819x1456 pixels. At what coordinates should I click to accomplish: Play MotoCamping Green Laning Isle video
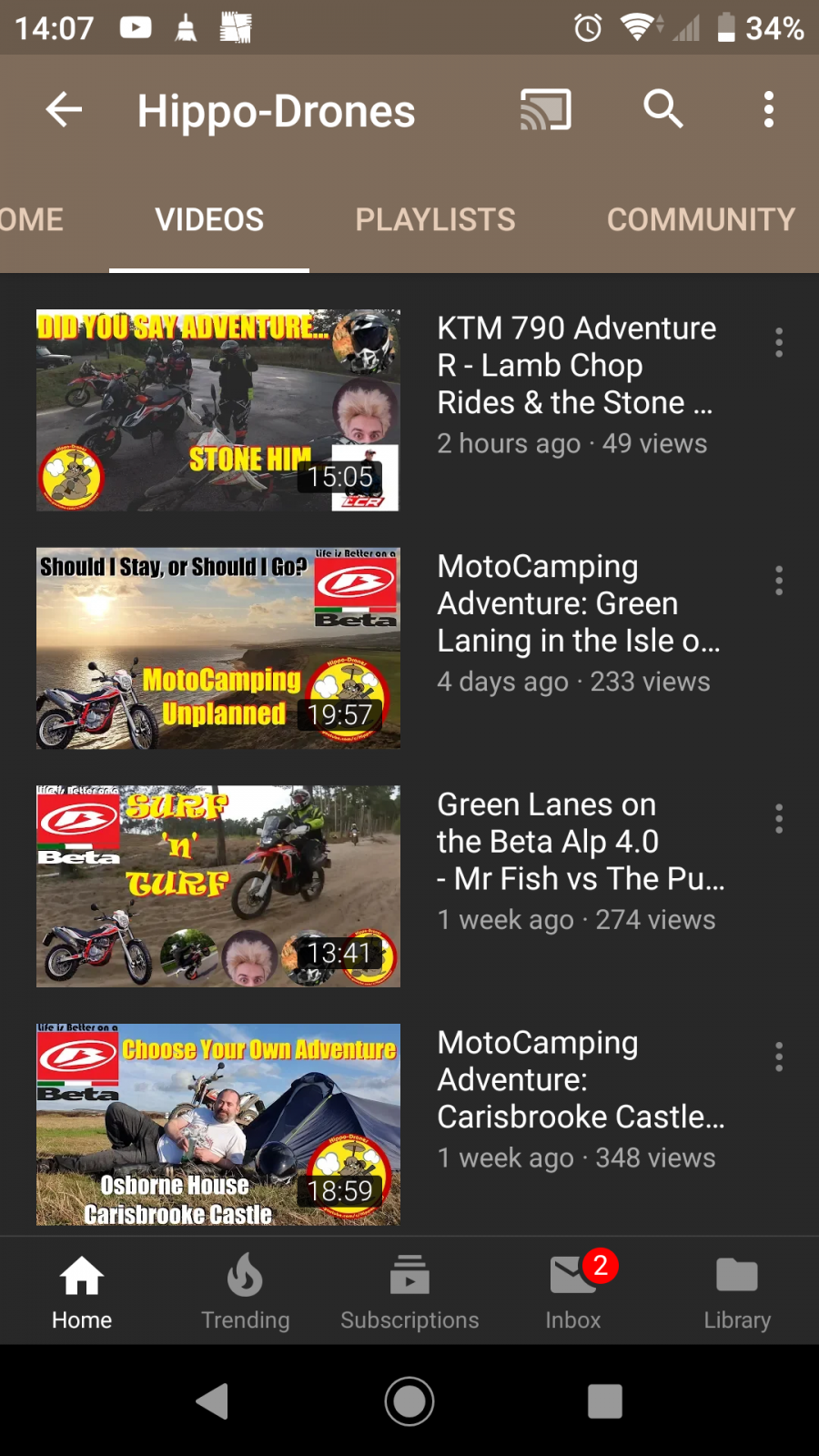218,648
